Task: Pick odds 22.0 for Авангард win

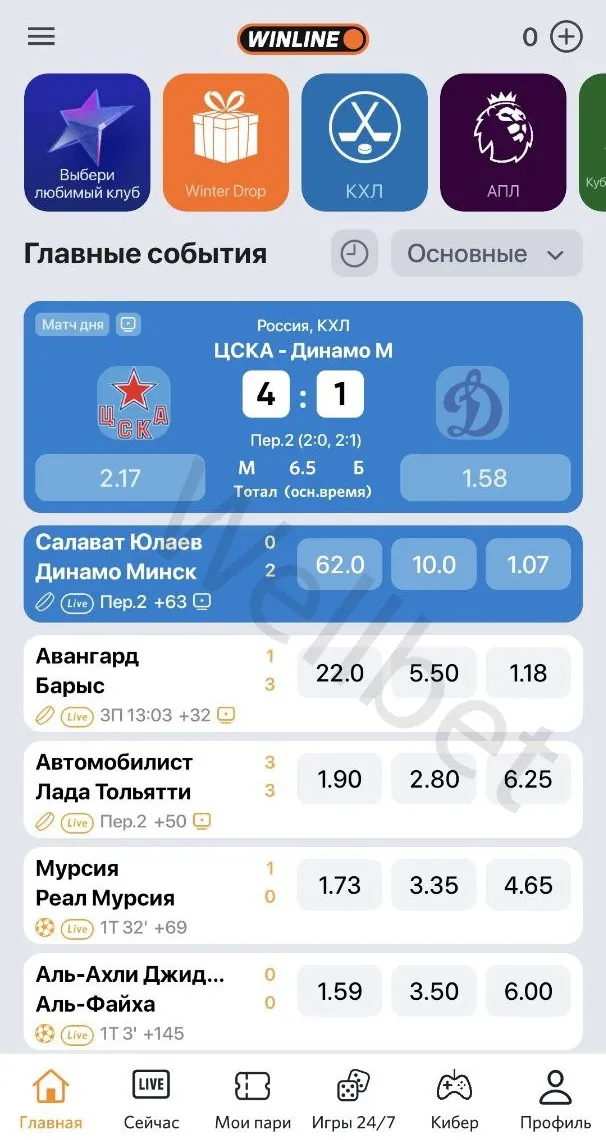Action: (339, 673)
